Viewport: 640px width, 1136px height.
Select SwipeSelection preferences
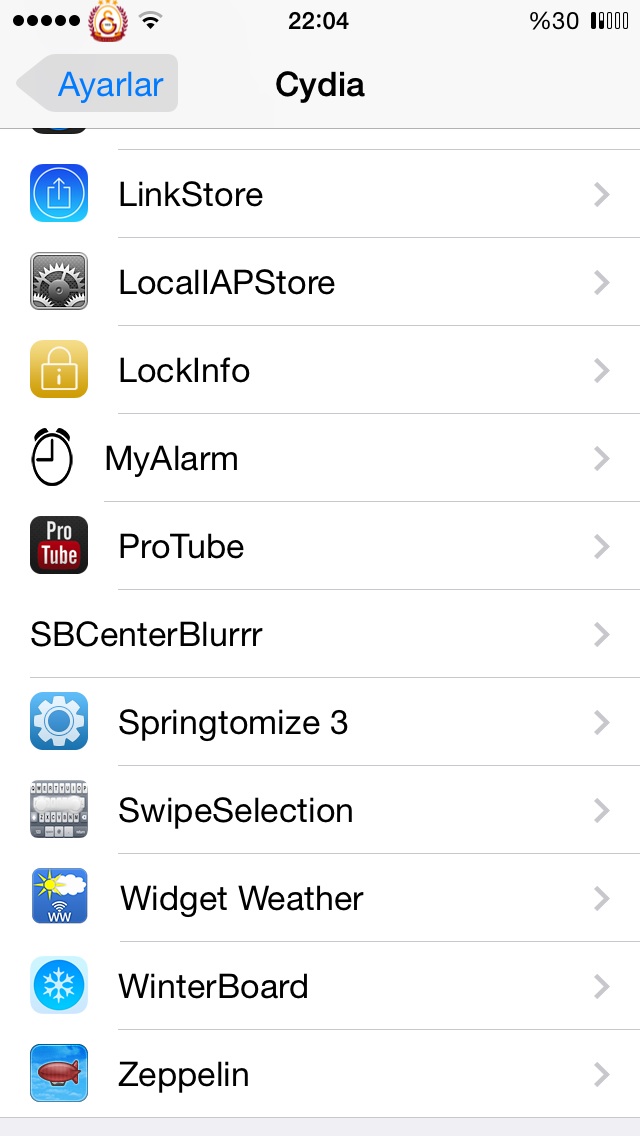click(x=320, y=810)
